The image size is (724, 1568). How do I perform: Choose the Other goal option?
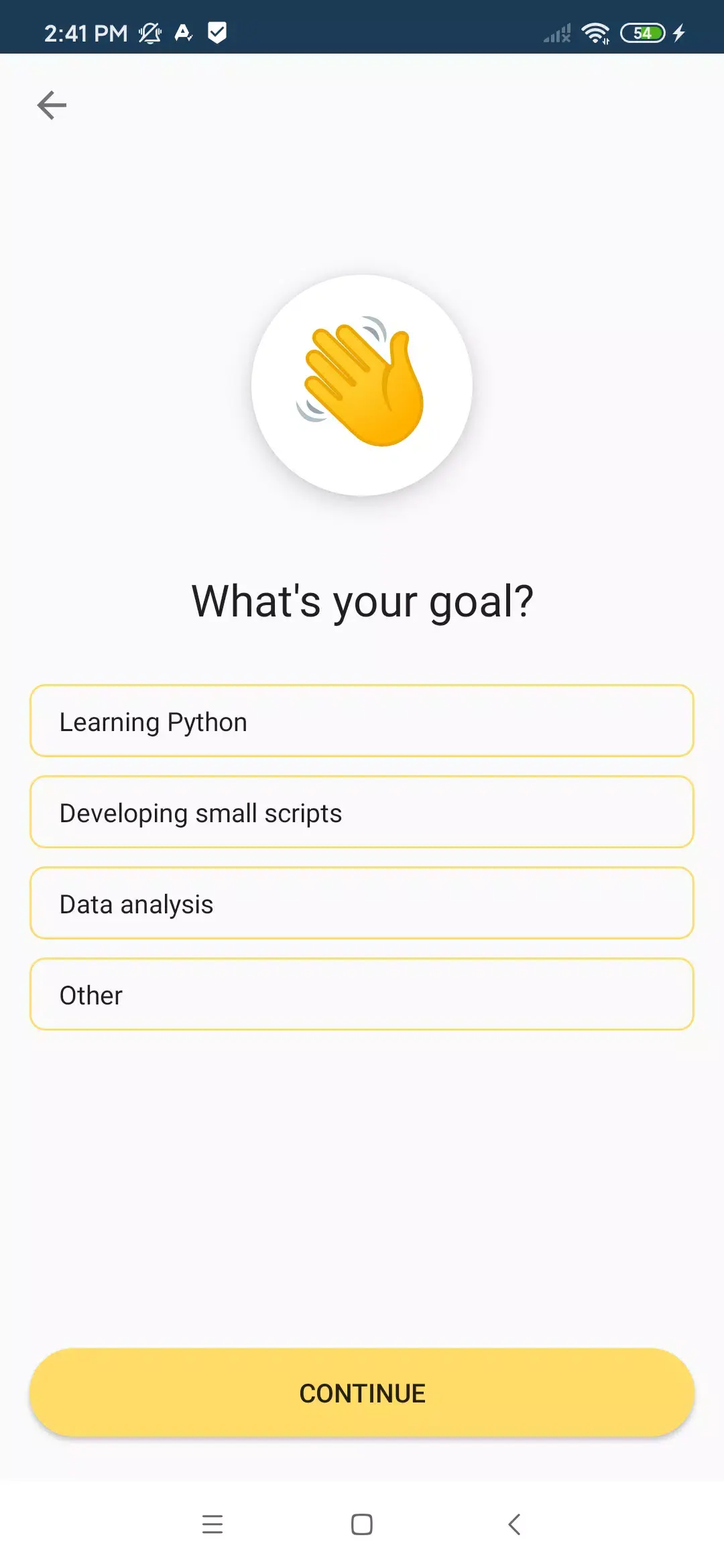click(361, 994)
